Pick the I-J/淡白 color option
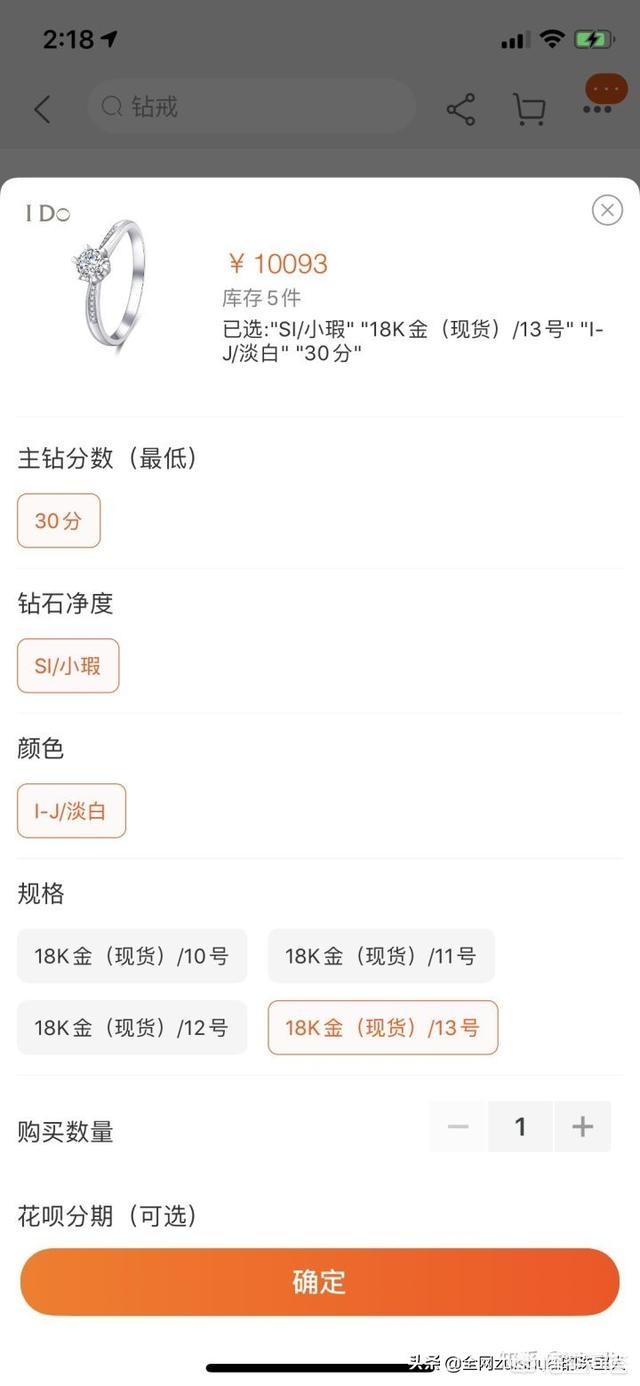Screen dimensions: 640x1386 [x=71, y=811]
